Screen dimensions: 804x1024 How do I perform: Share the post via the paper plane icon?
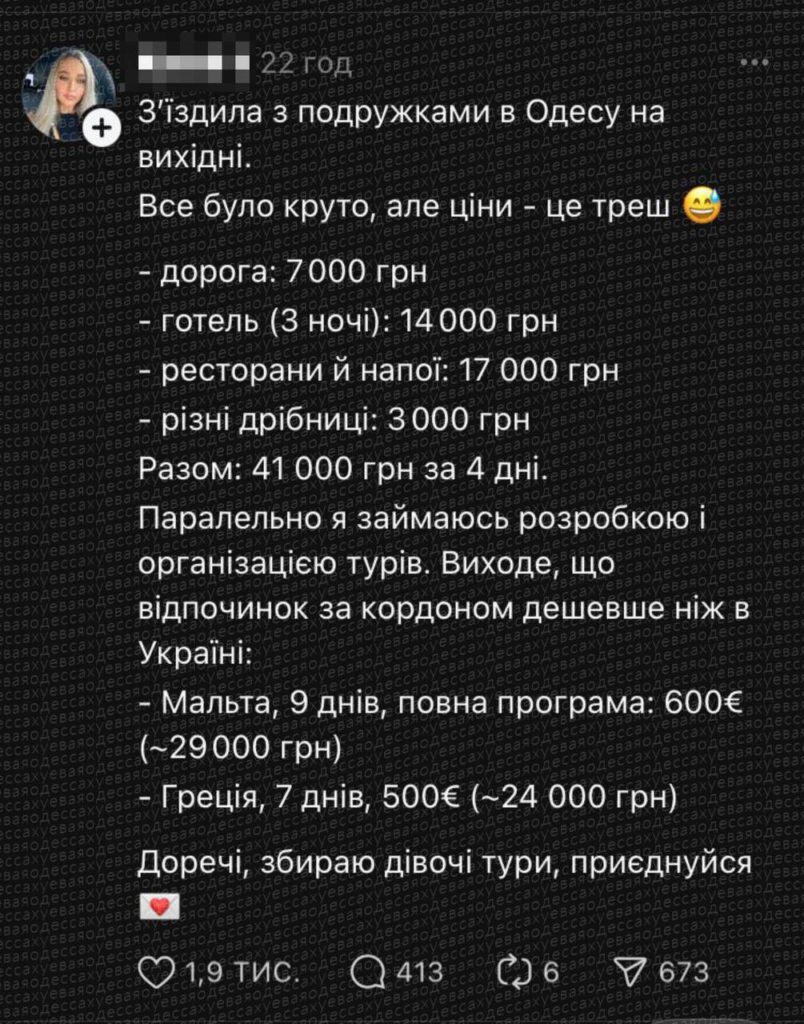628,972
